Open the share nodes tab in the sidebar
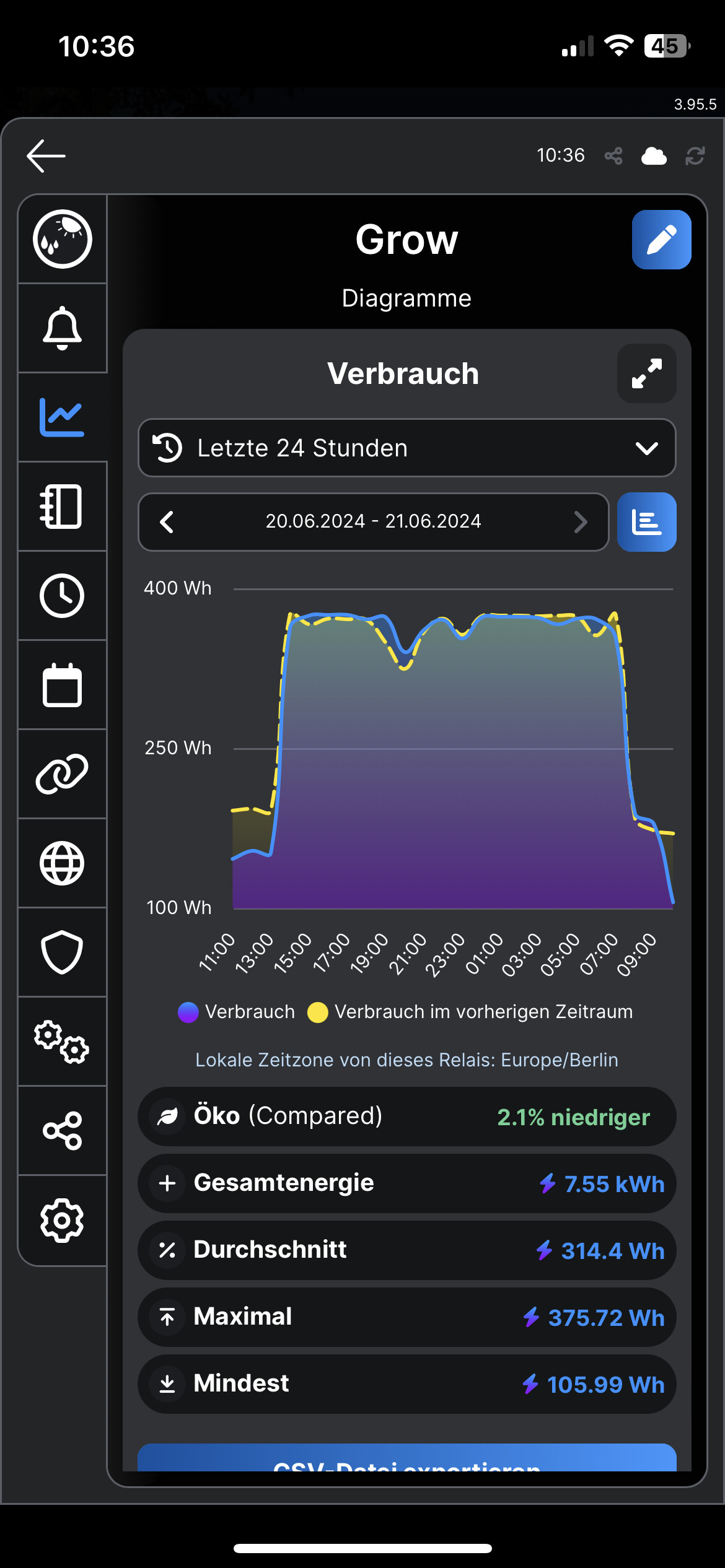 coord(62,1131)
